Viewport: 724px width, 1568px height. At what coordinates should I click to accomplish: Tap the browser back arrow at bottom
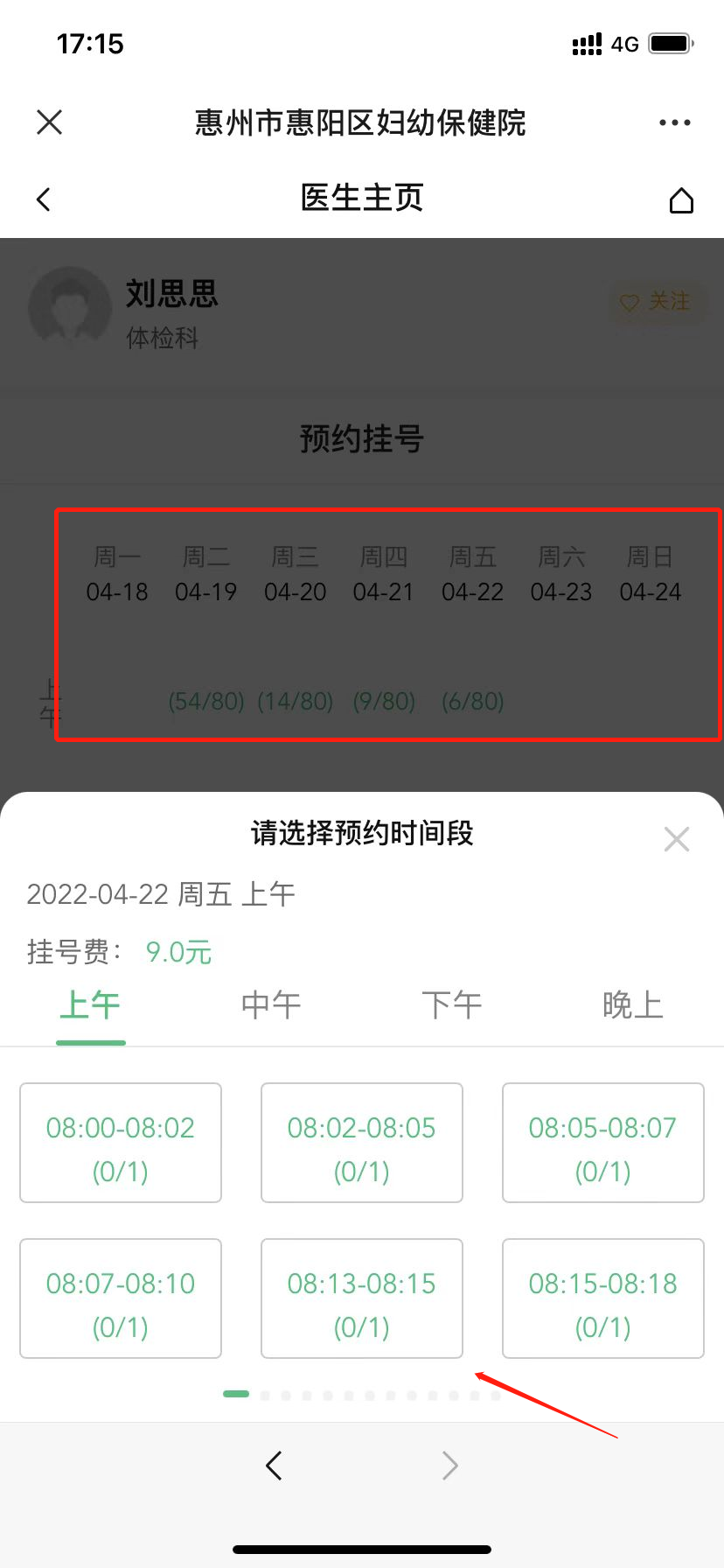pyautogui.click(x=274, y=1465)
